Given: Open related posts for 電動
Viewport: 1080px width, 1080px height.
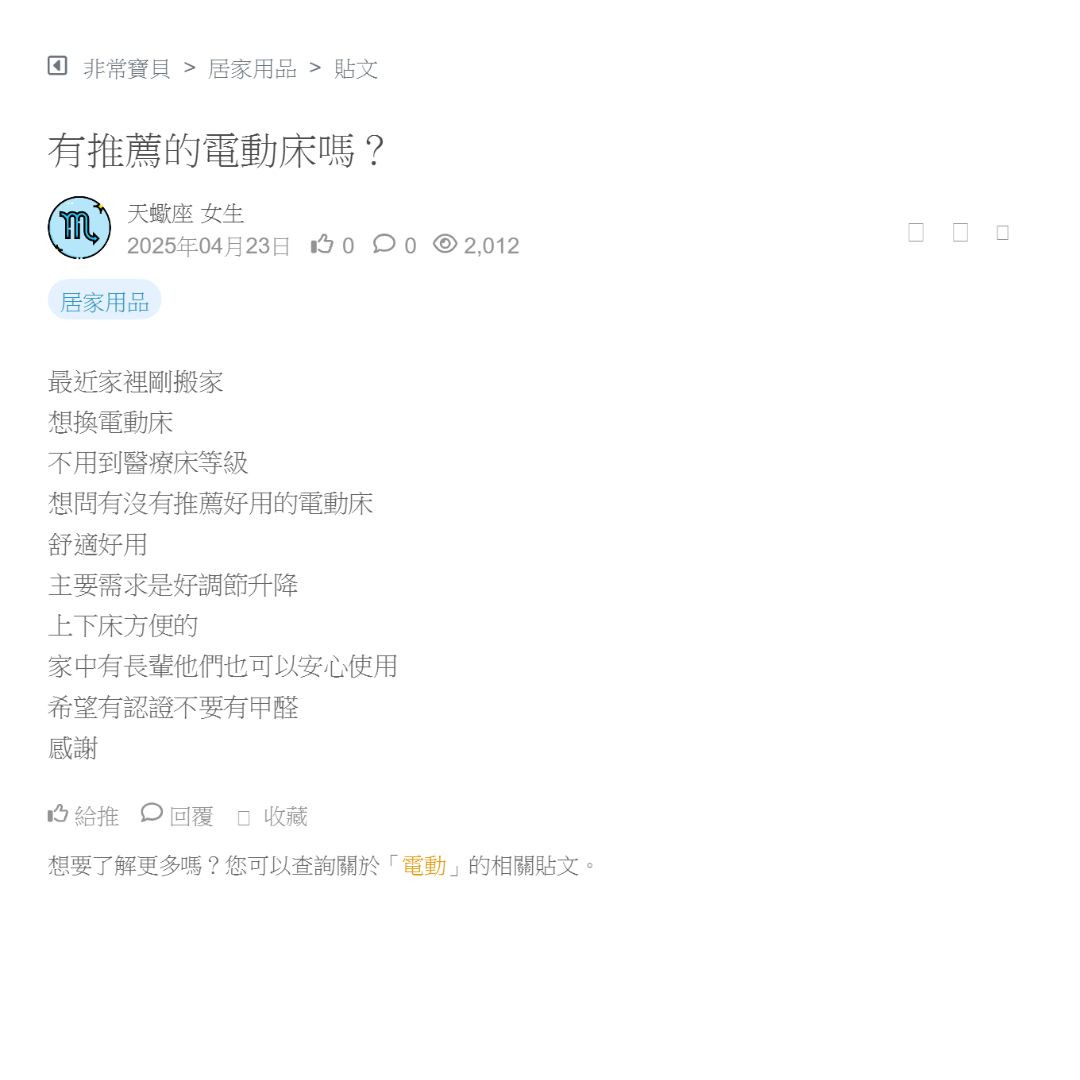Looking at the screenshot, I should tap(424, 866).
